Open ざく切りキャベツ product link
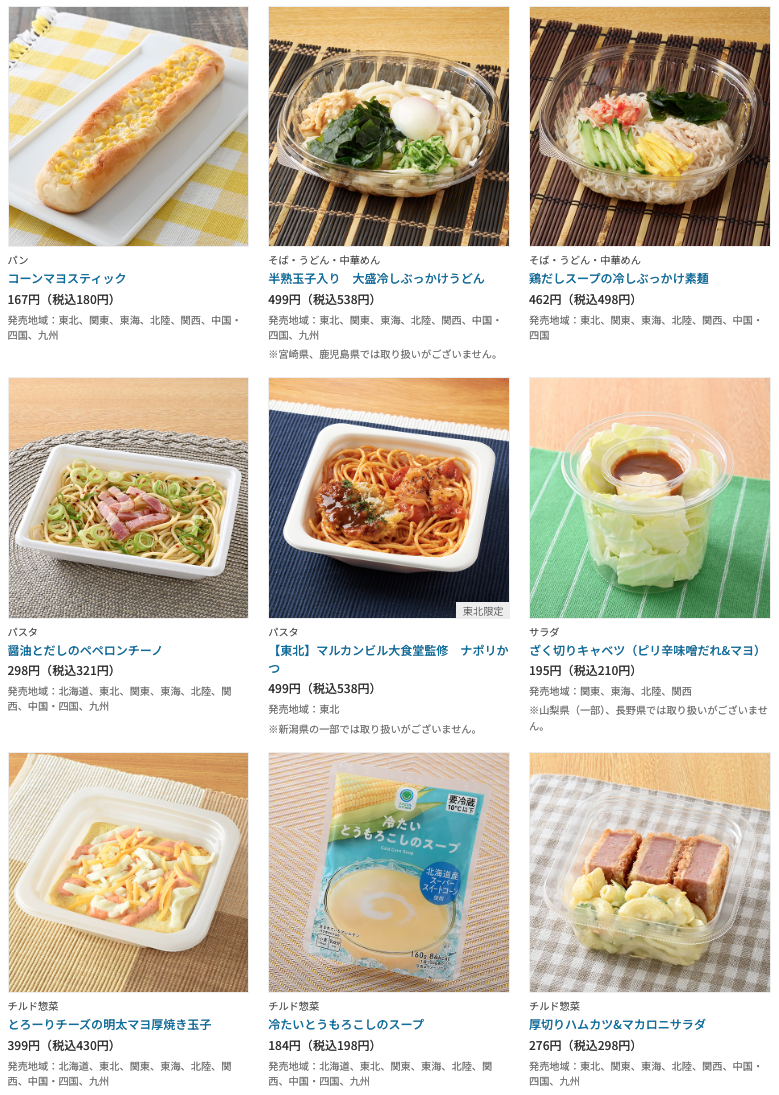 point(645,650)
